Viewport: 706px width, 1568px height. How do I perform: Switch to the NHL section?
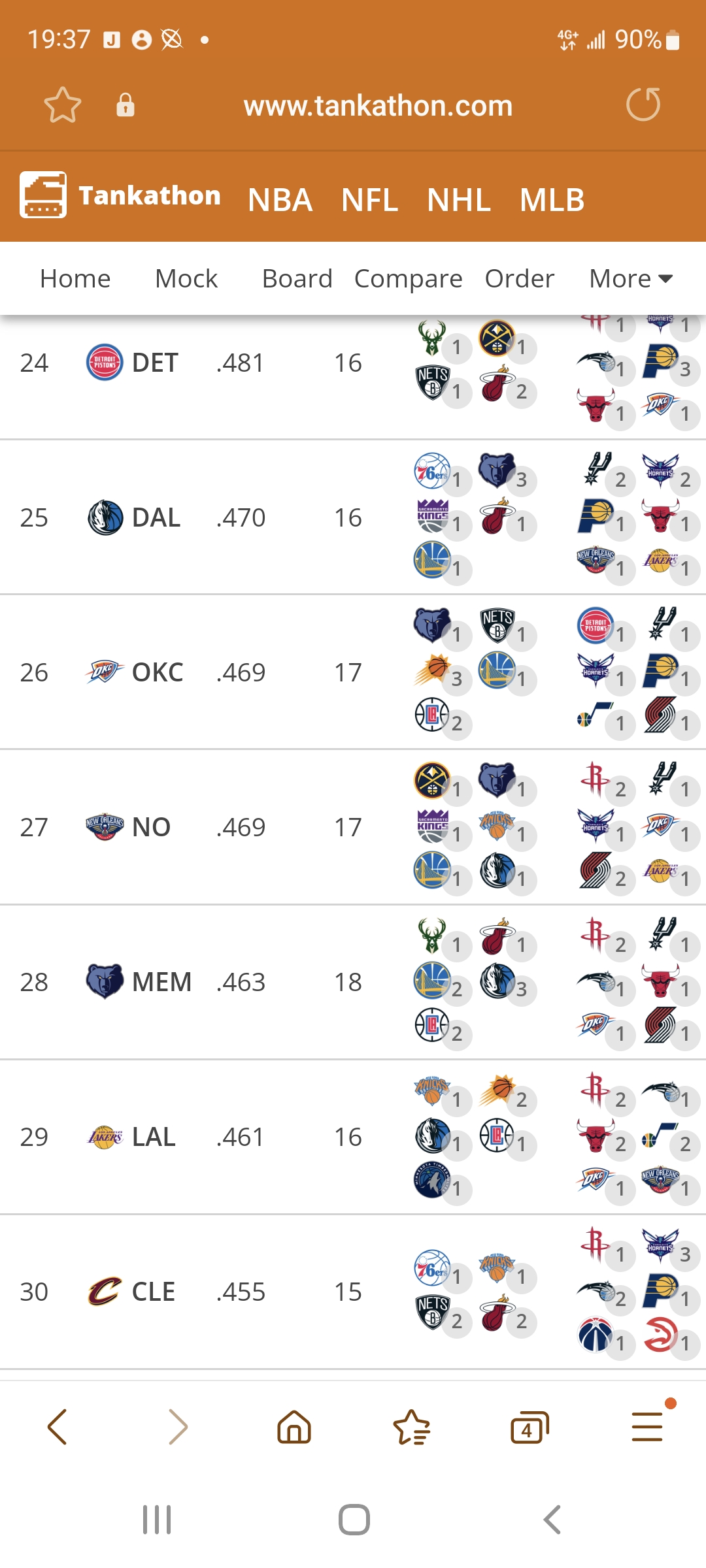458,200
